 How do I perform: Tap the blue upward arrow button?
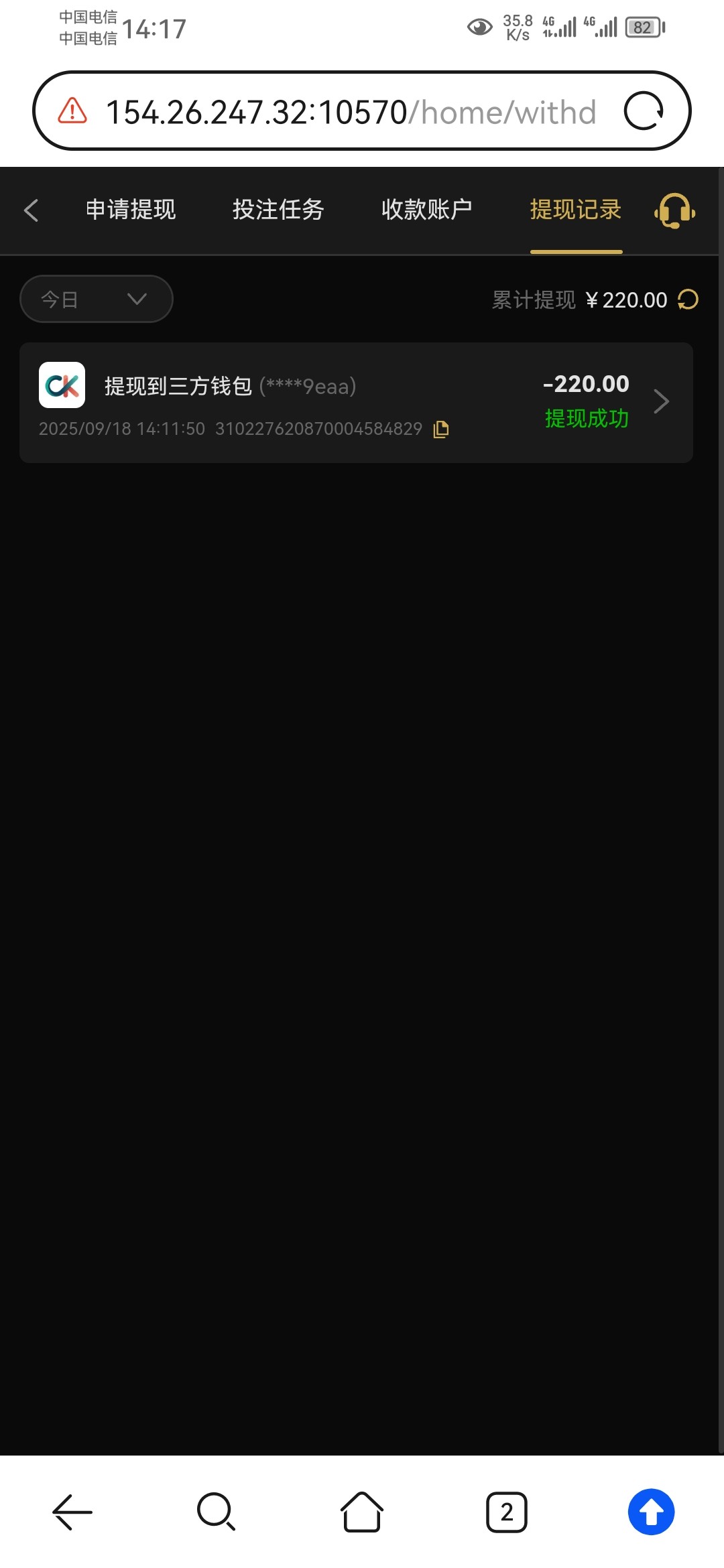coord(651,1512)
